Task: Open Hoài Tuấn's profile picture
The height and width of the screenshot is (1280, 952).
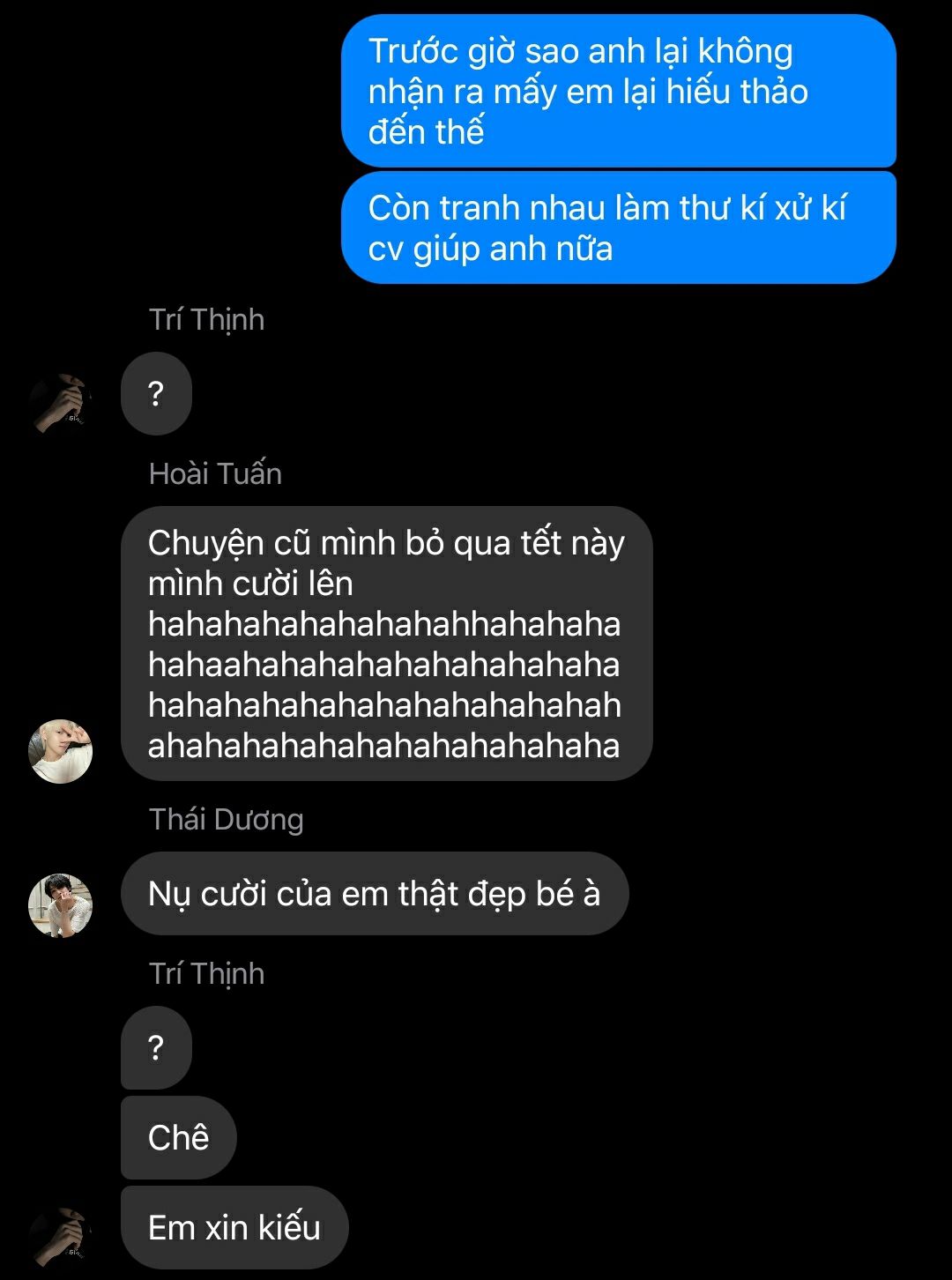Action: coord(61,751)
